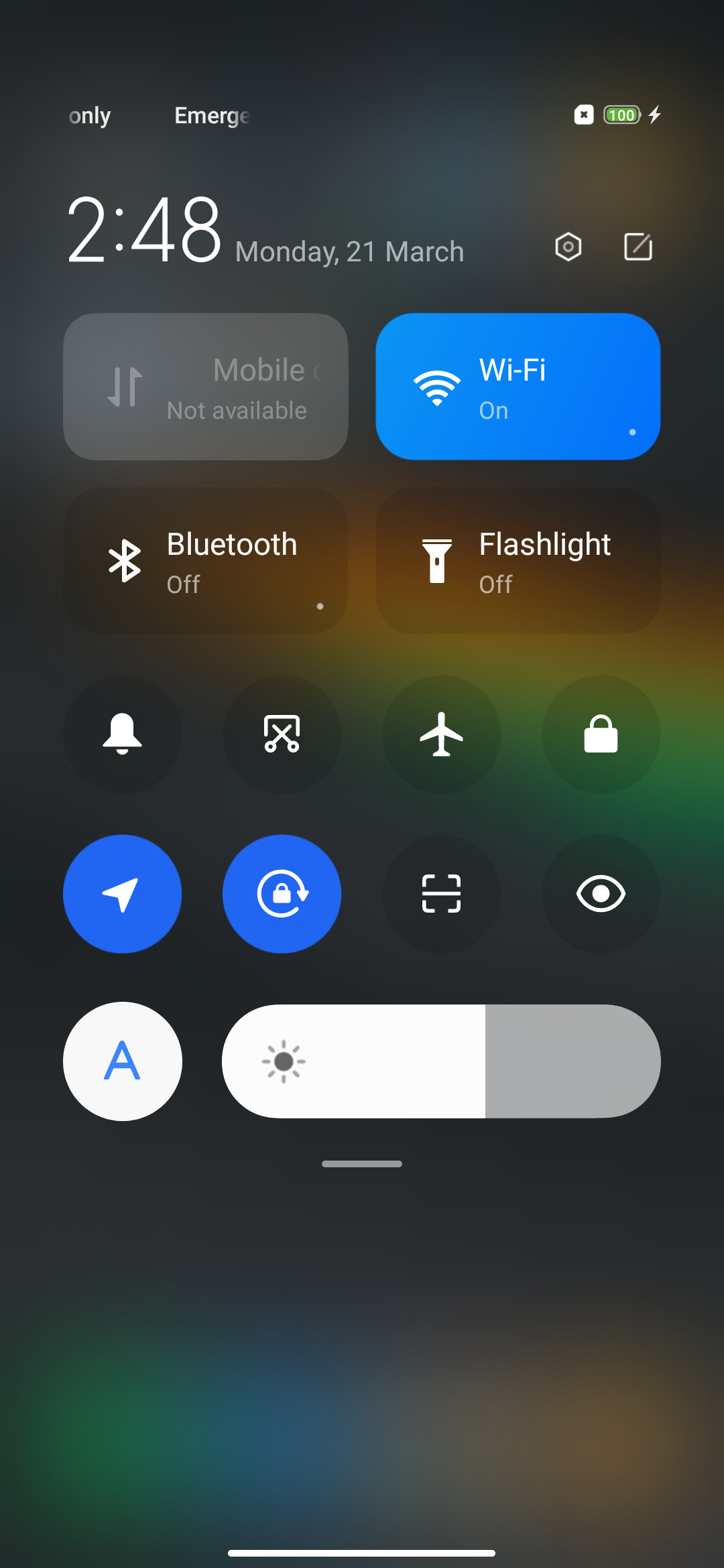724x1568 pixels.
Task: Tap the brightness slider bar
Action: 441,1061
